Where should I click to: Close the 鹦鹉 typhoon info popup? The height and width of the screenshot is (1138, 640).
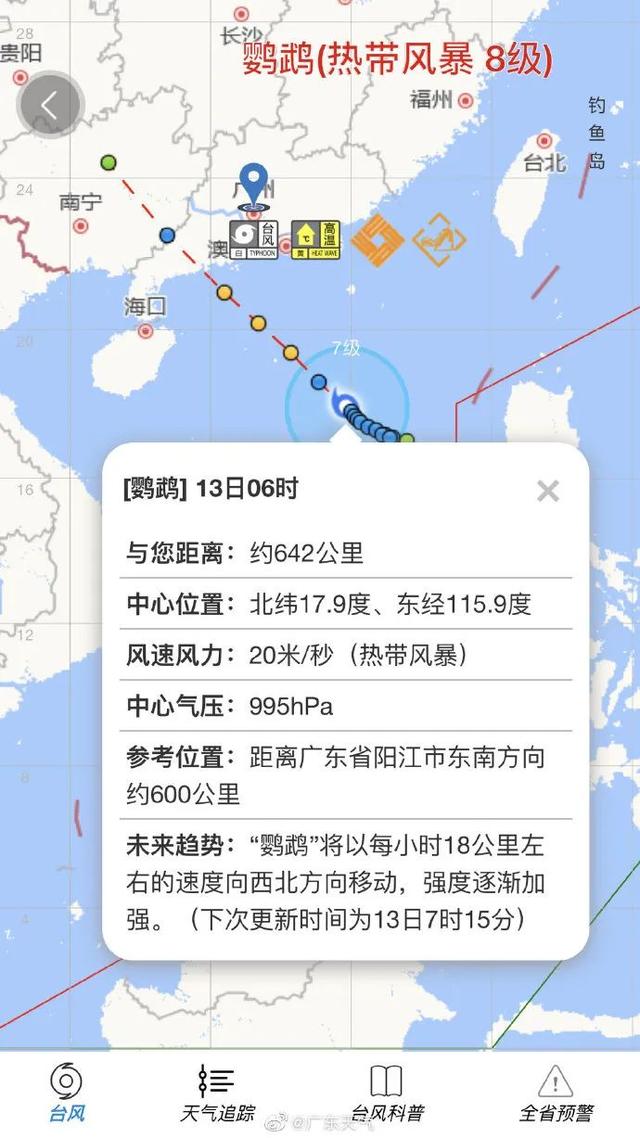pyautogui.click(x=547, y=491)
